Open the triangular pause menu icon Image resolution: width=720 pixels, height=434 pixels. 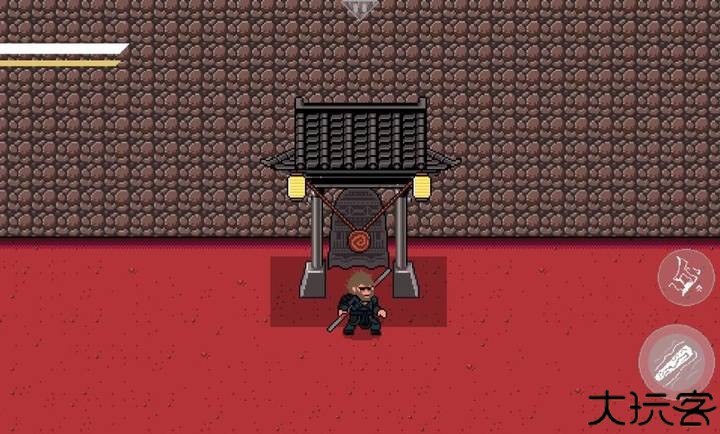(x=358, y=9)
